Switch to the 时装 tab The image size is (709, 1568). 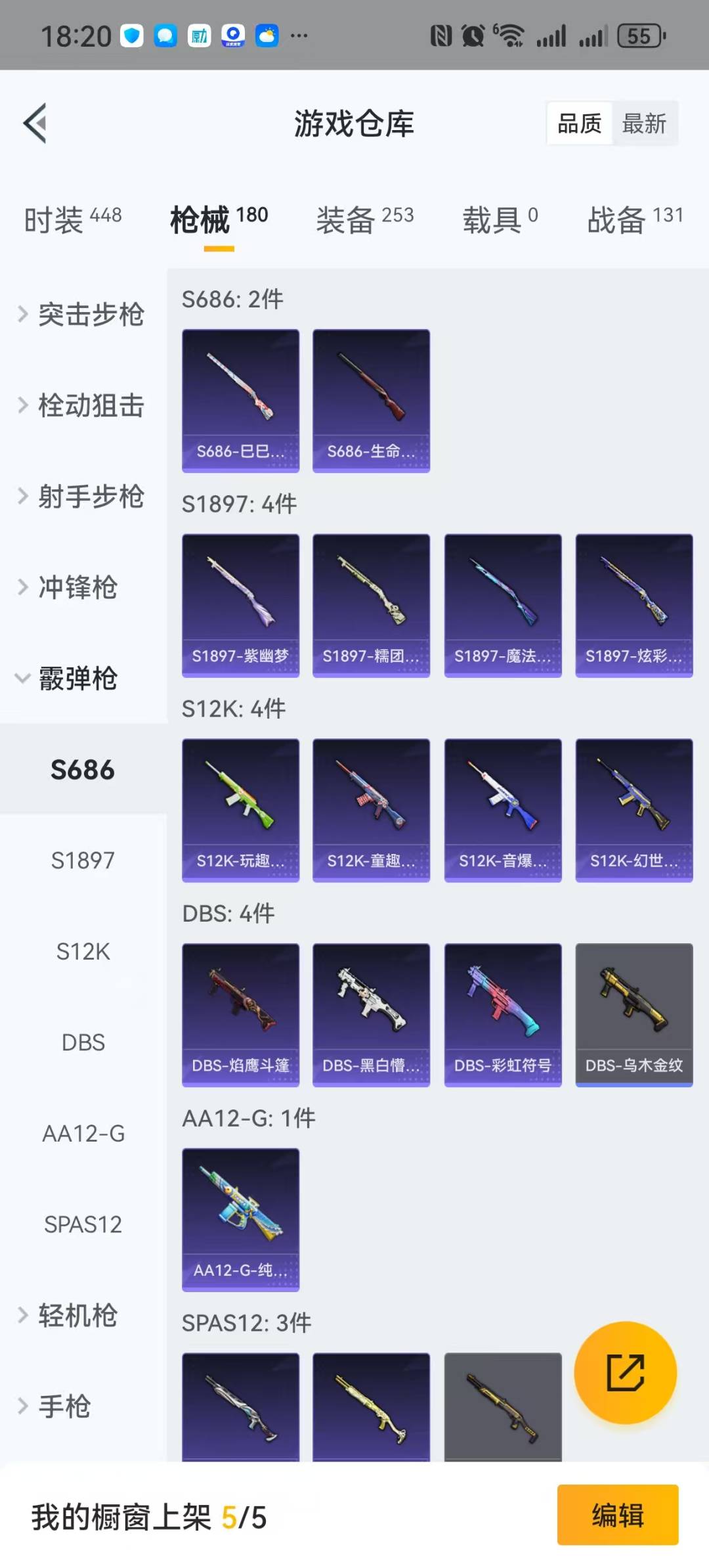(x=73, y=219)
